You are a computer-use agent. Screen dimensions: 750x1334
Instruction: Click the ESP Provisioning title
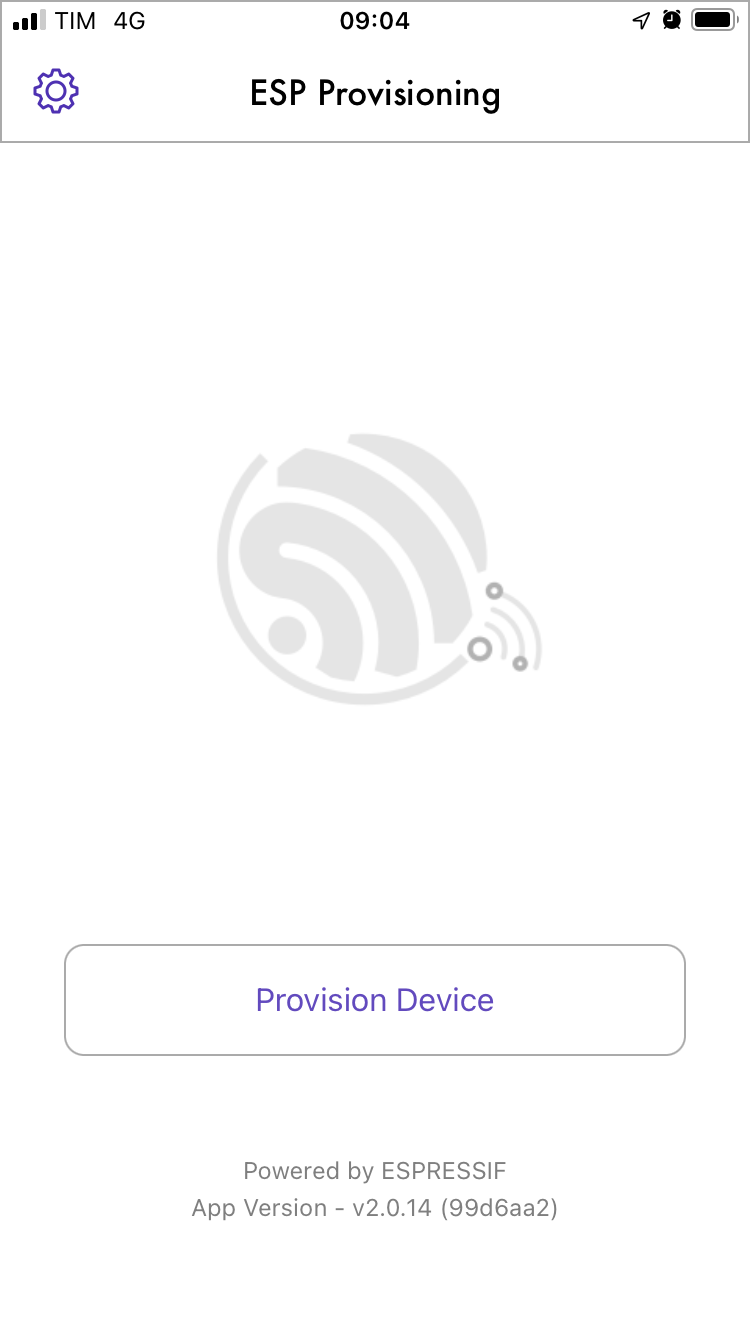tap(375, 93)
